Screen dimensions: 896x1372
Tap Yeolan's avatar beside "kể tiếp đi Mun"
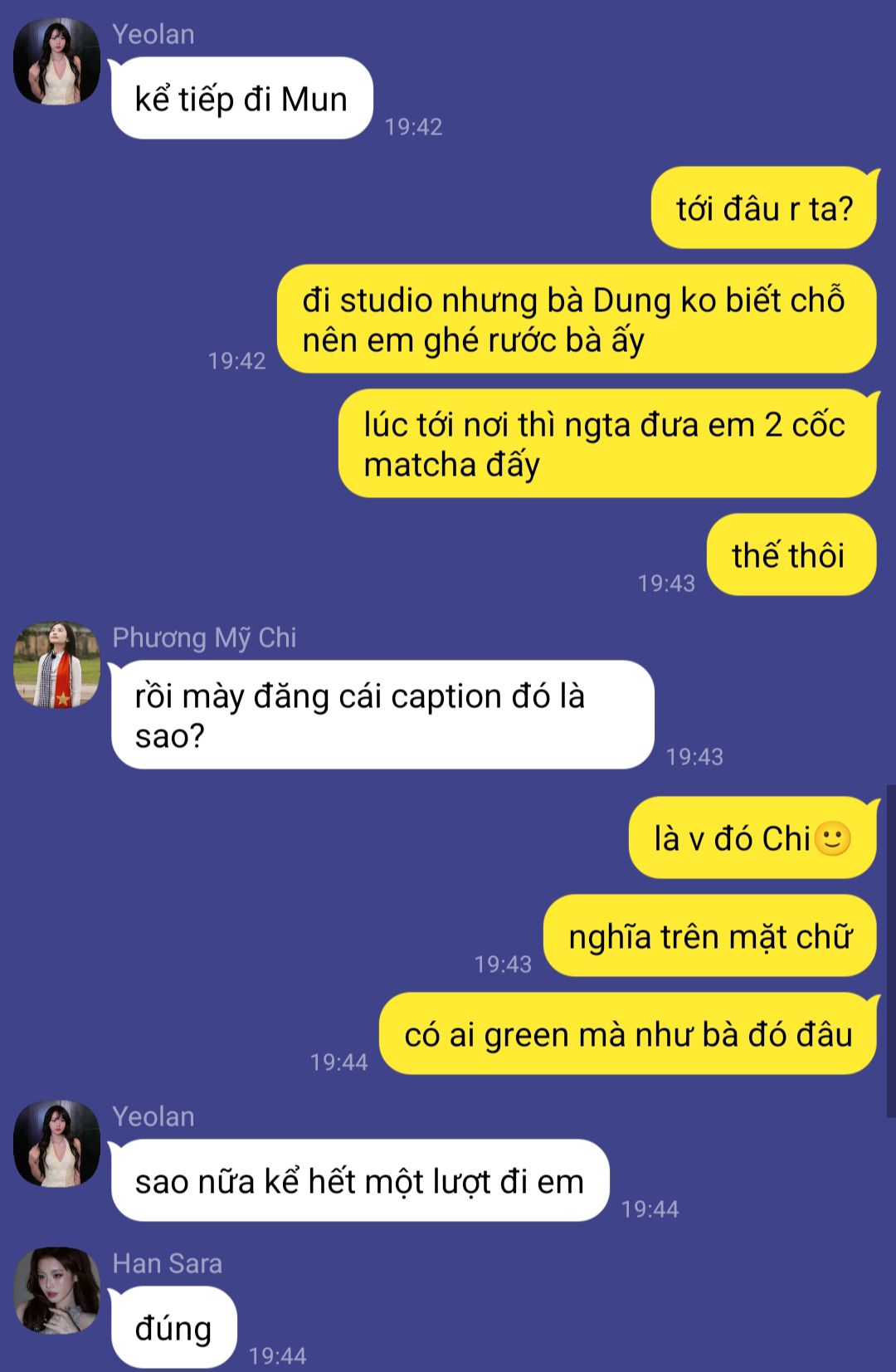(x=56, y=61)
